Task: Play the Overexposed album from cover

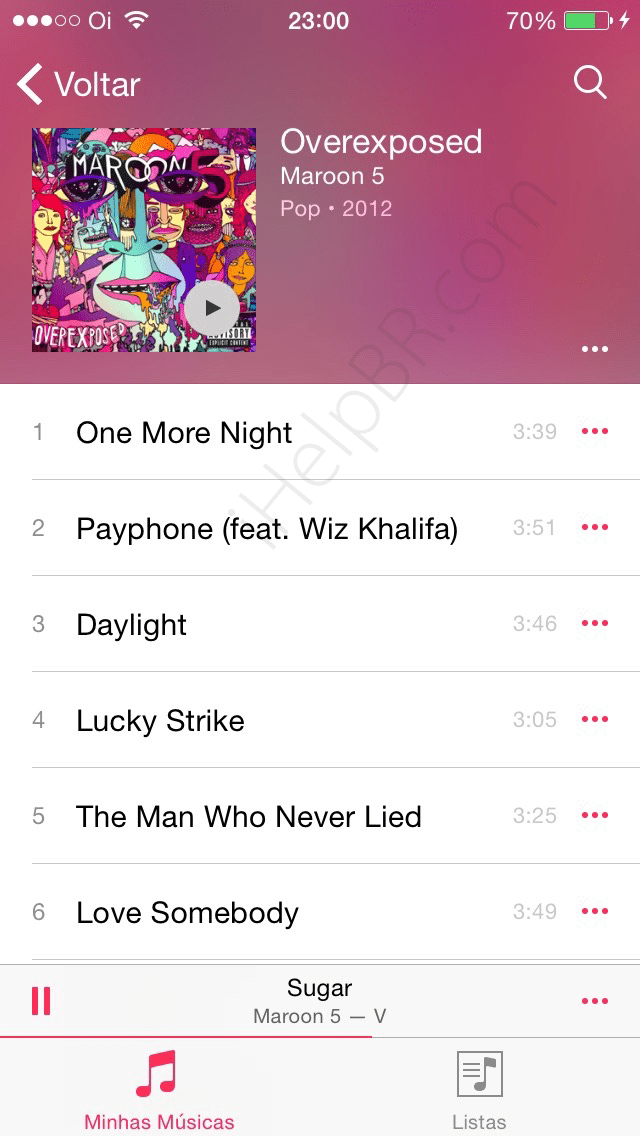Action: [212, 309]
